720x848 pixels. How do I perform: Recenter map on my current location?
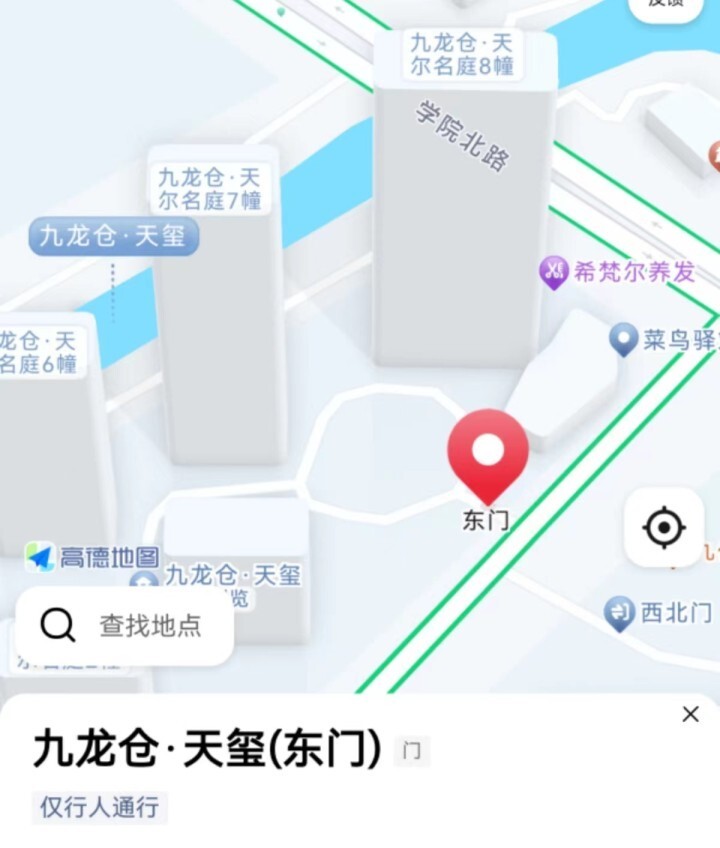click(x=664, y=527)
